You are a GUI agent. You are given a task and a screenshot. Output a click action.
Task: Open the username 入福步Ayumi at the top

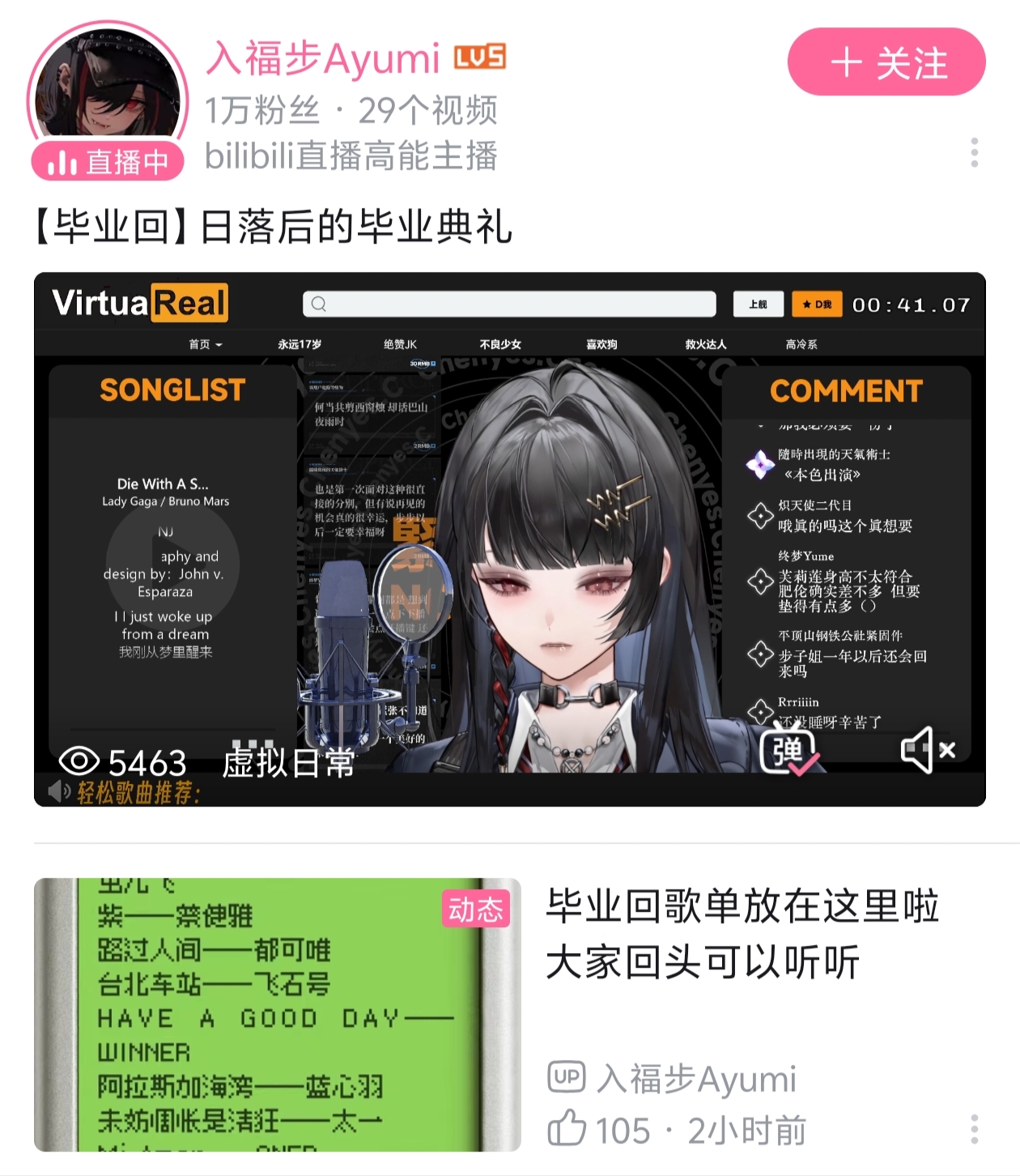pyautogui.click(x=322, y=59)
